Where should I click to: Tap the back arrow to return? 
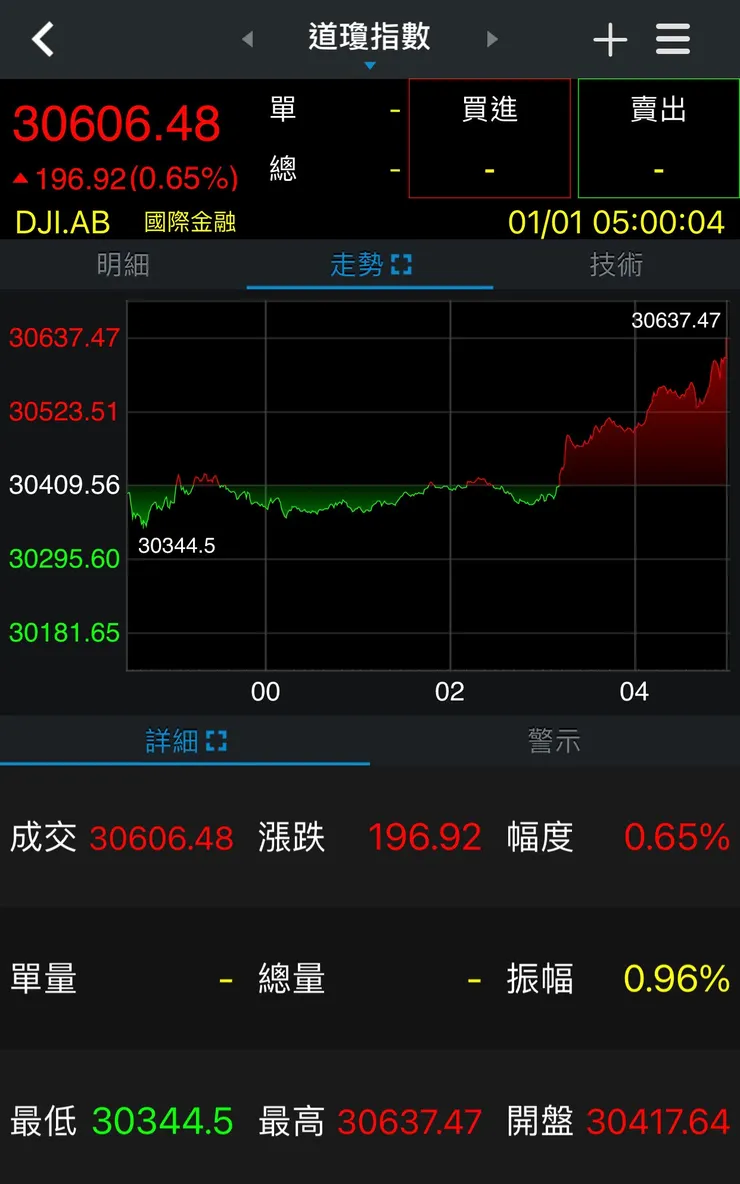tap(42, 38)
